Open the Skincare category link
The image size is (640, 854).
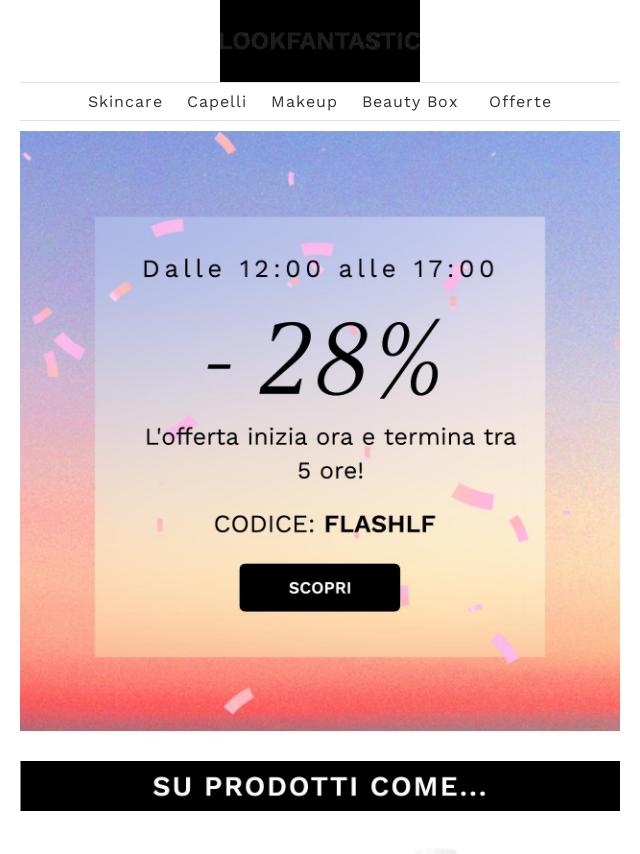point(125,102)
